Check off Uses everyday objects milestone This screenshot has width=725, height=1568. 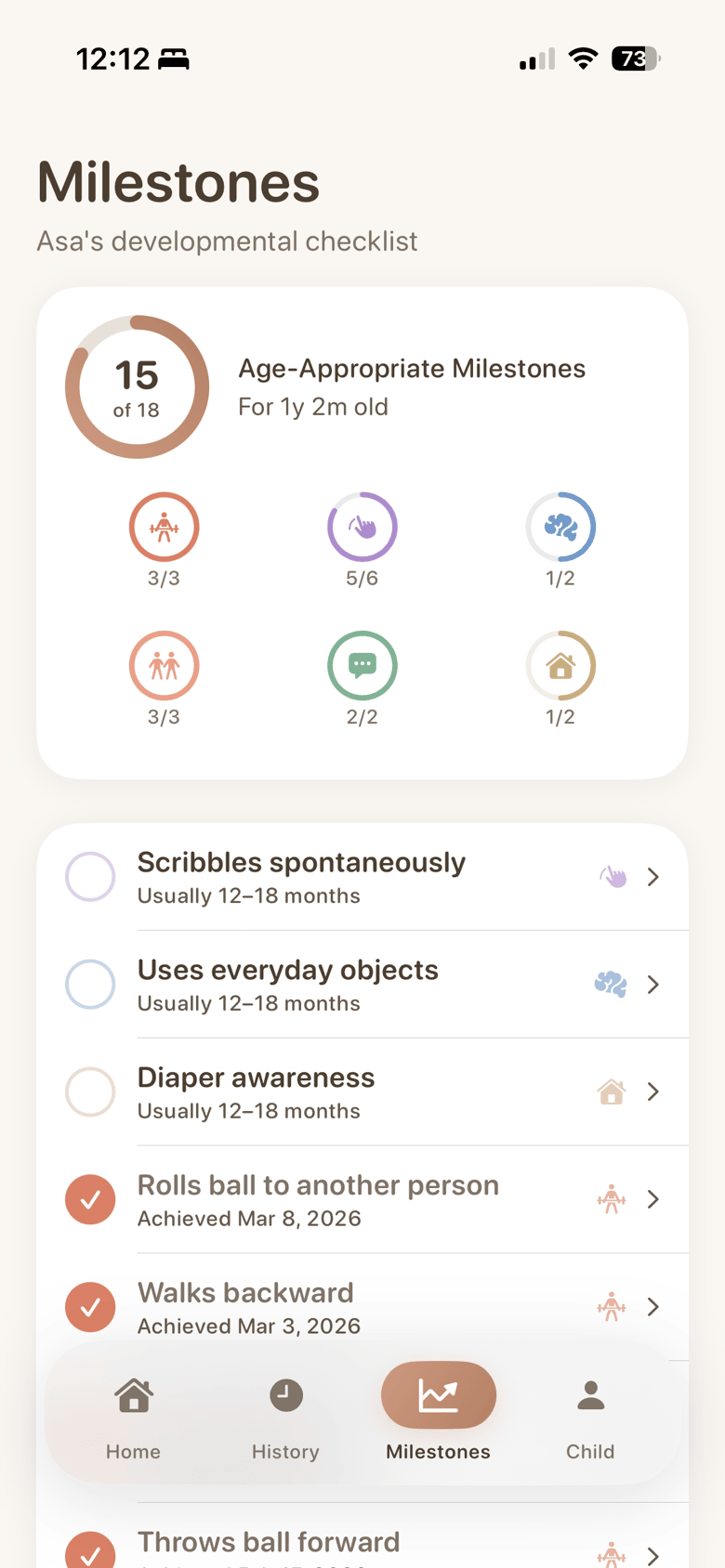pyautogui.click(x=90, y=984)
